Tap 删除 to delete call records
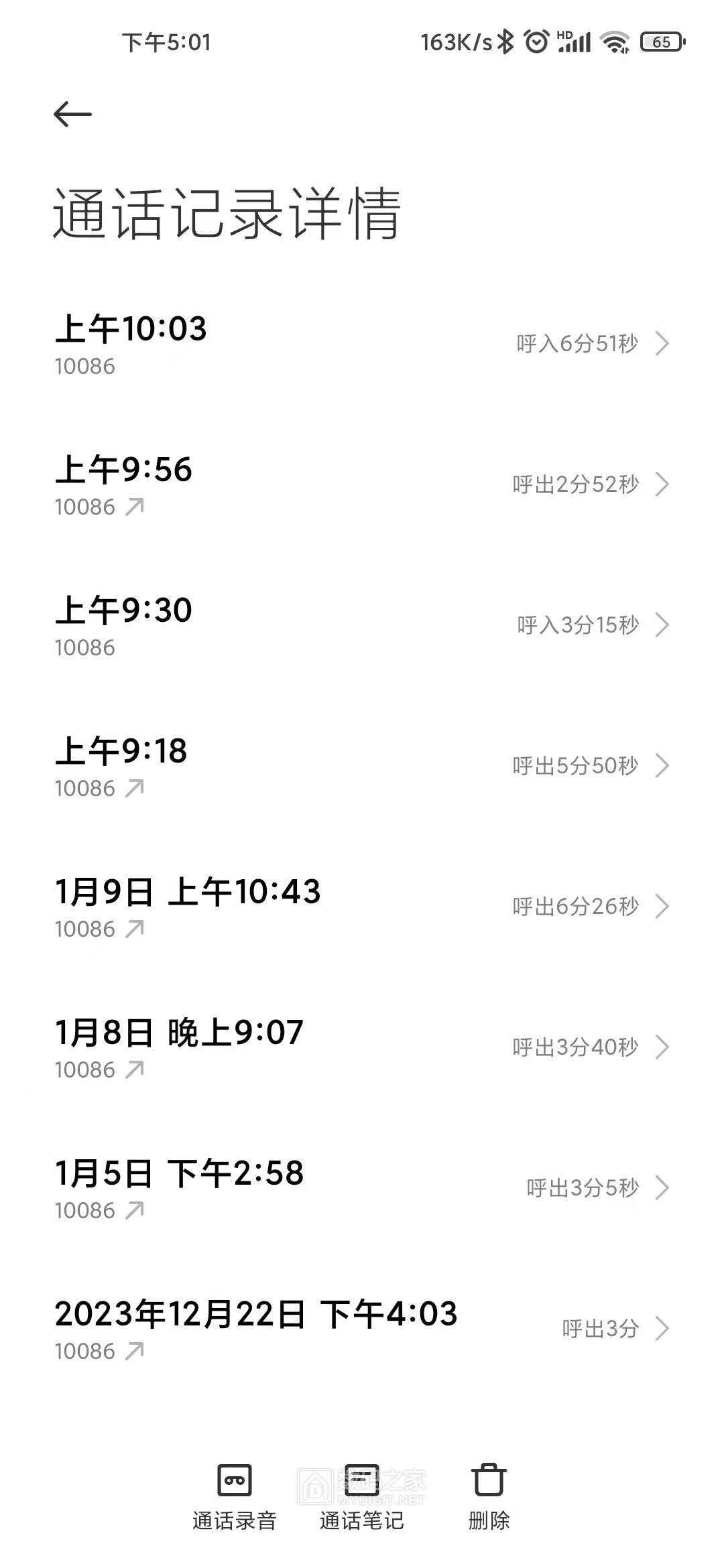The width and height of the screenshot is (724, 1568). 489,1496
